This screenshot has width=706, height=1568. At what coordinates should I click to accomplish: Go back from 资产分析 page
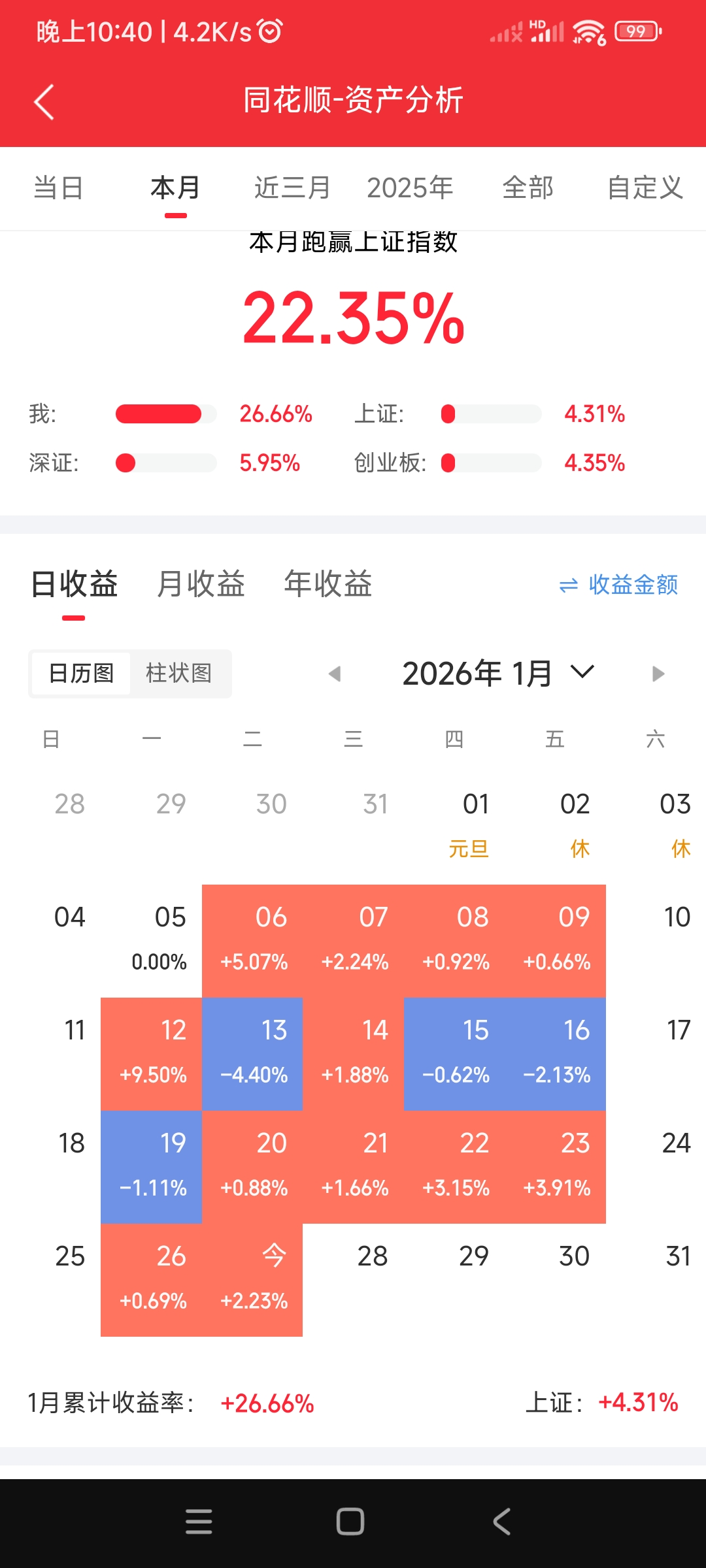pyautogui.click(x=44, y=103)
